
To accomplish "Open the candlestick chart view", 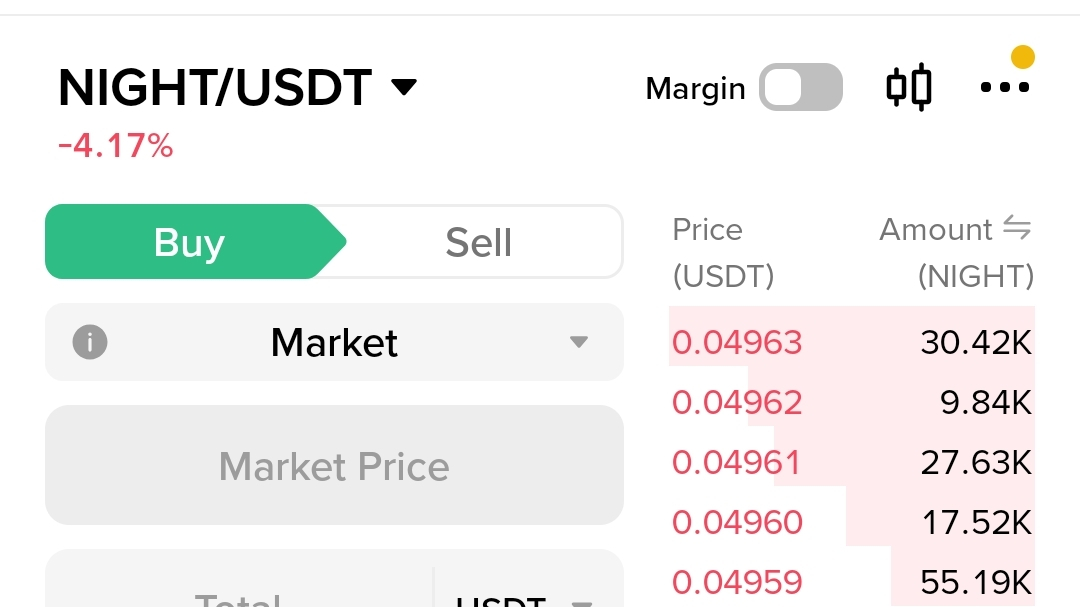I will 909,87.
